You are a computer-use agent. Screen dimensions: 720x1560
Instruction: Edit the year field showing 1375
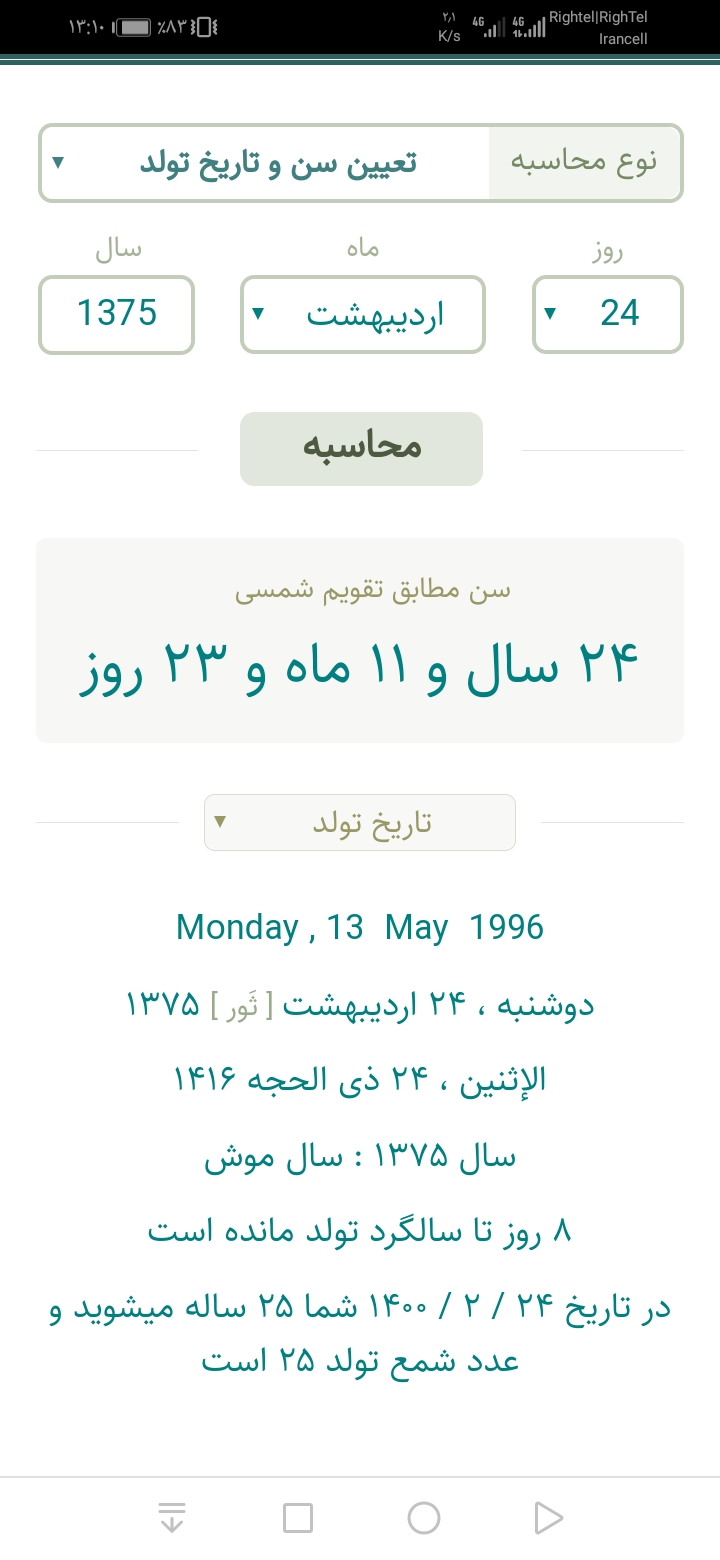point(117,314)
